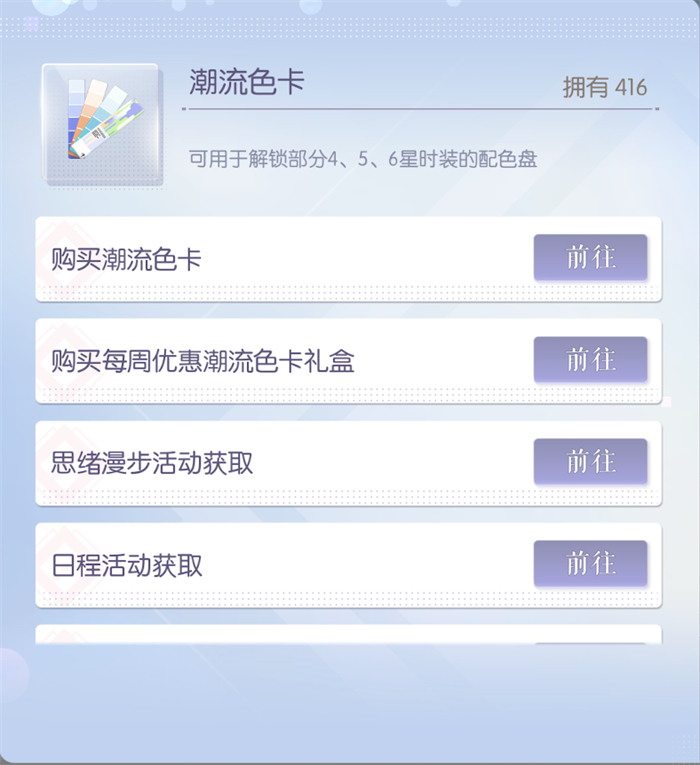Select 前往 beside 日程活动获取
Screen dimensions: 700x765
tap(590, 564)
